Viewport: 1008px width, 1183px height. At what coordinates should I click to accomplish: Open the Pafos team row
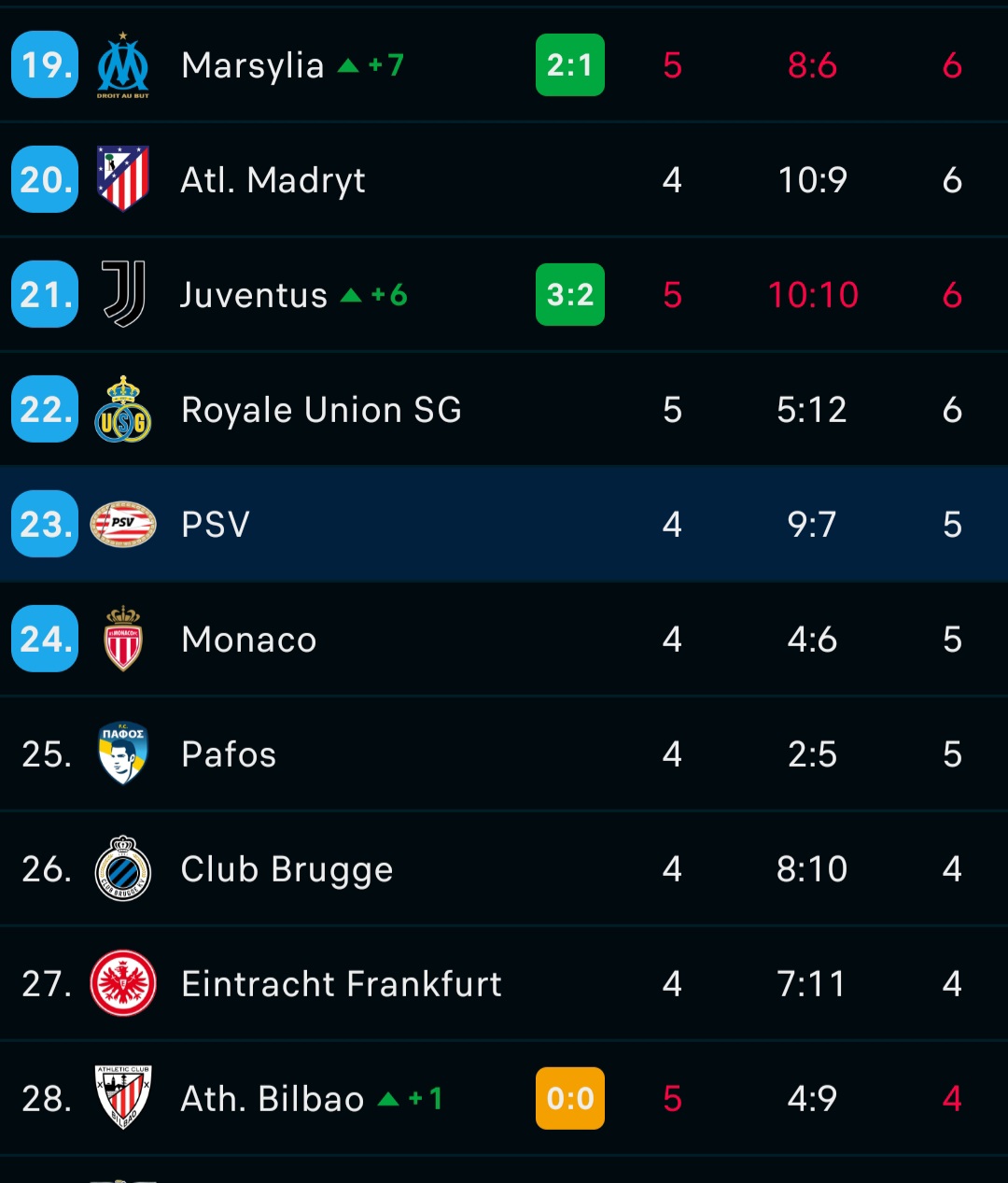pos(229,754)
